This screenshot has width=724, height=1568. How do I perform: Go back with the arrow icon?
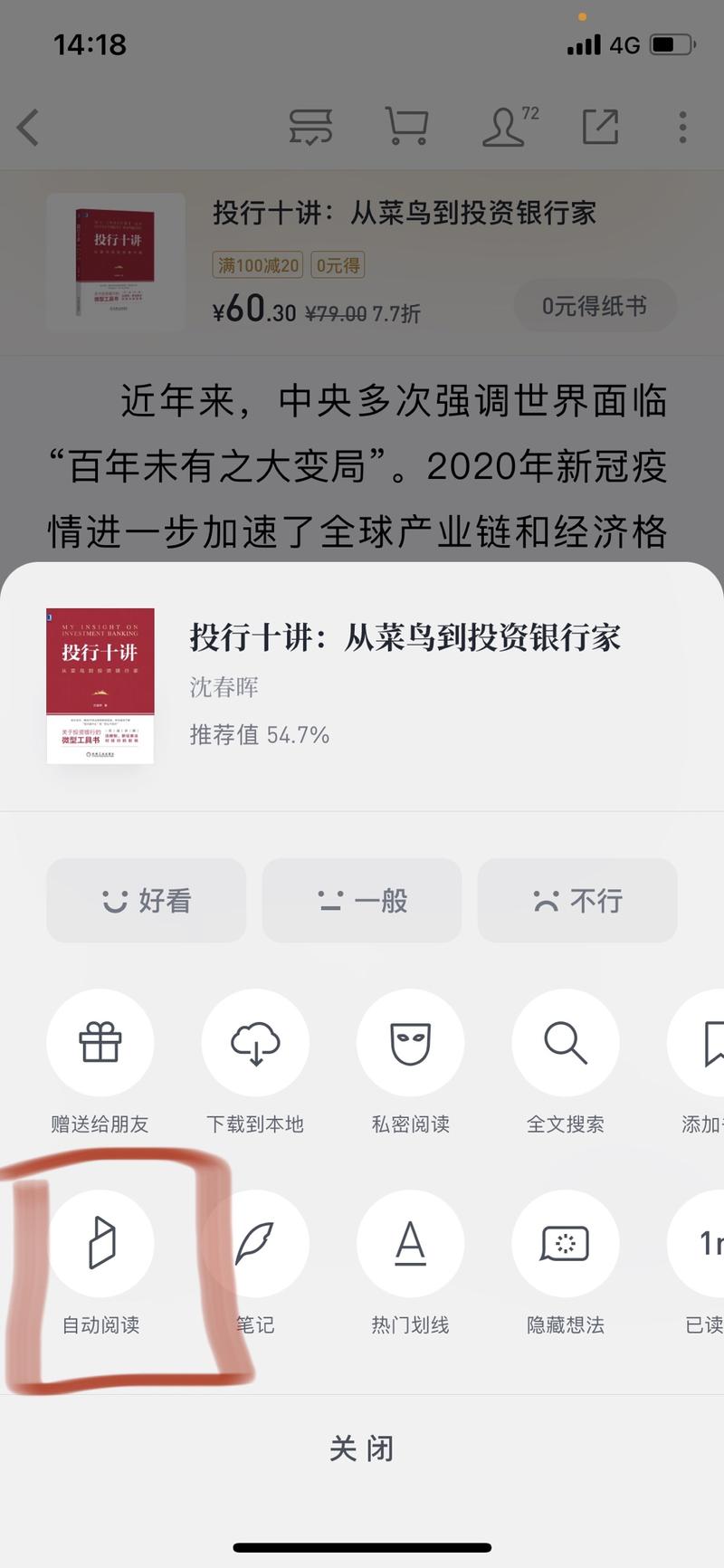(27, 127)
